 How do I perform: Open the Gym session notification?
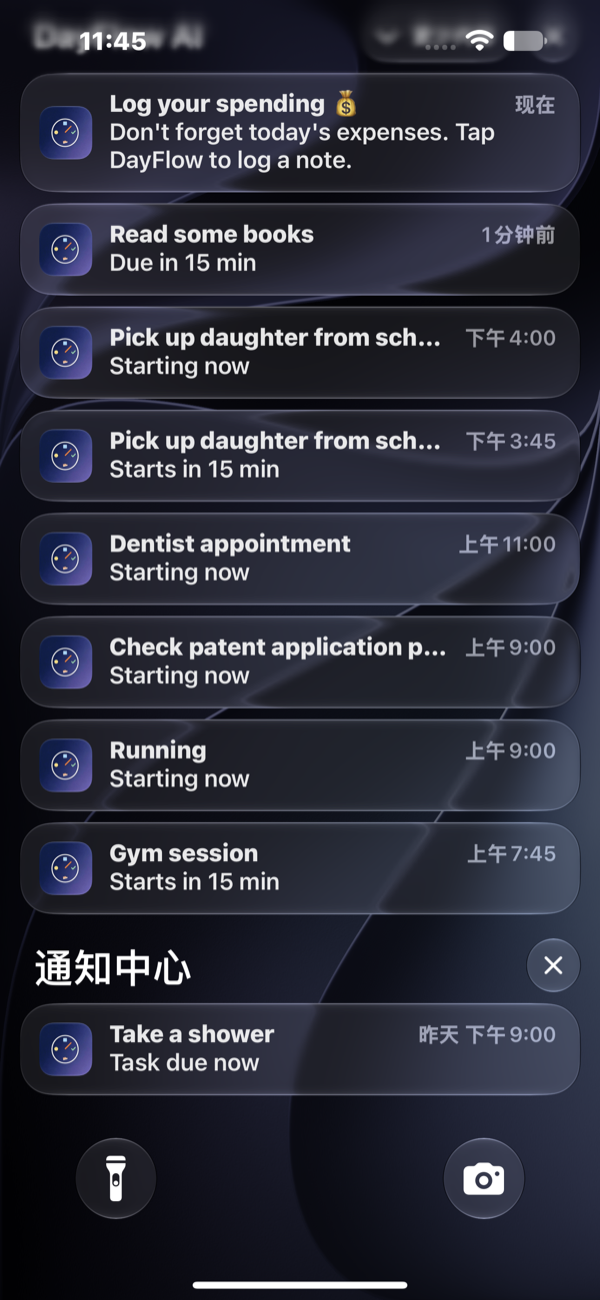coord(300,867)
